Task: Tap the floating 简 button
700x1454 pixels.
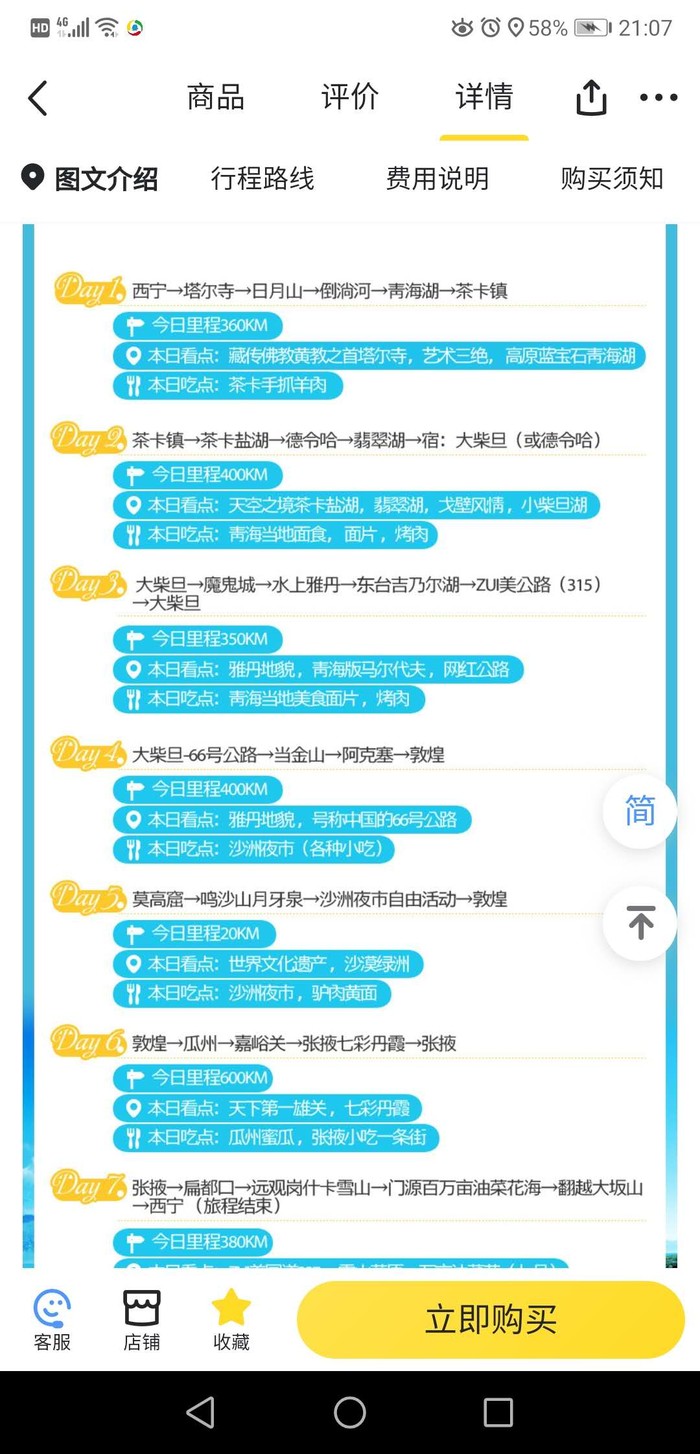Action: (x=640, y=811)
